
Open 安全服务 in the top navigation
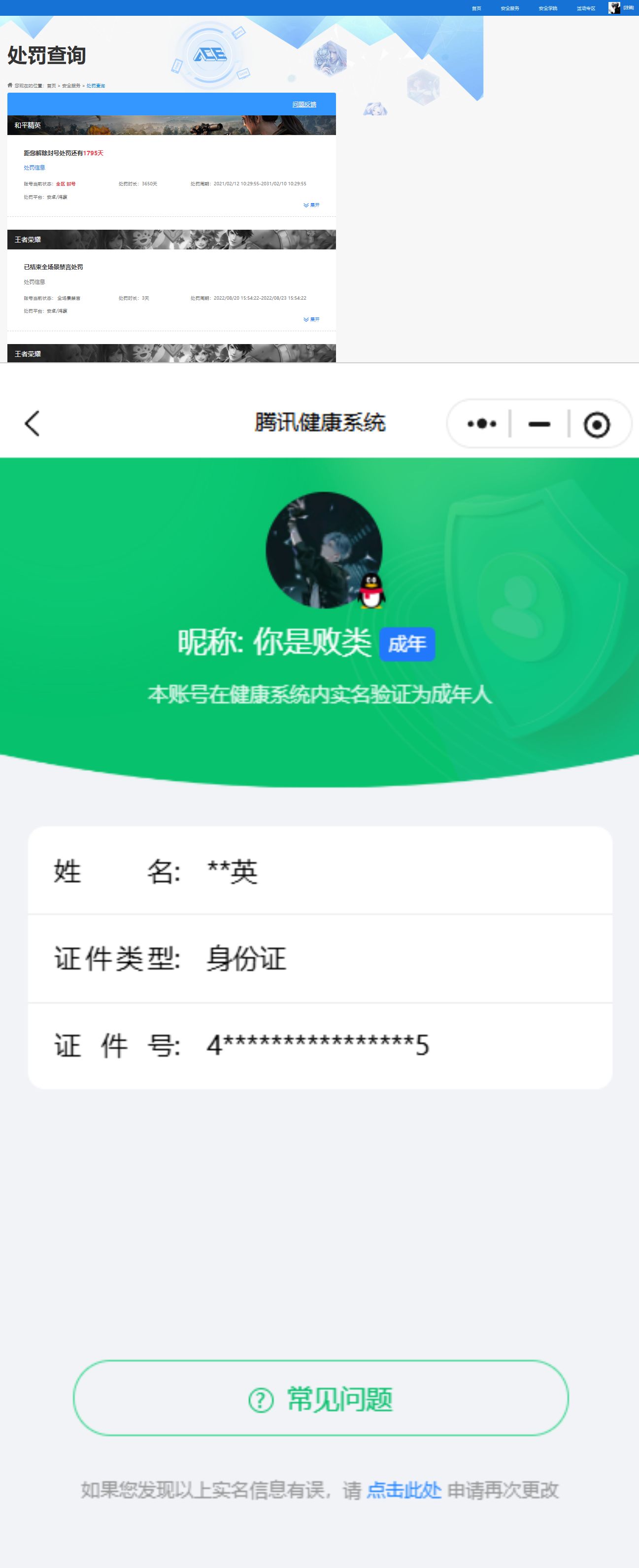[510, 8]
